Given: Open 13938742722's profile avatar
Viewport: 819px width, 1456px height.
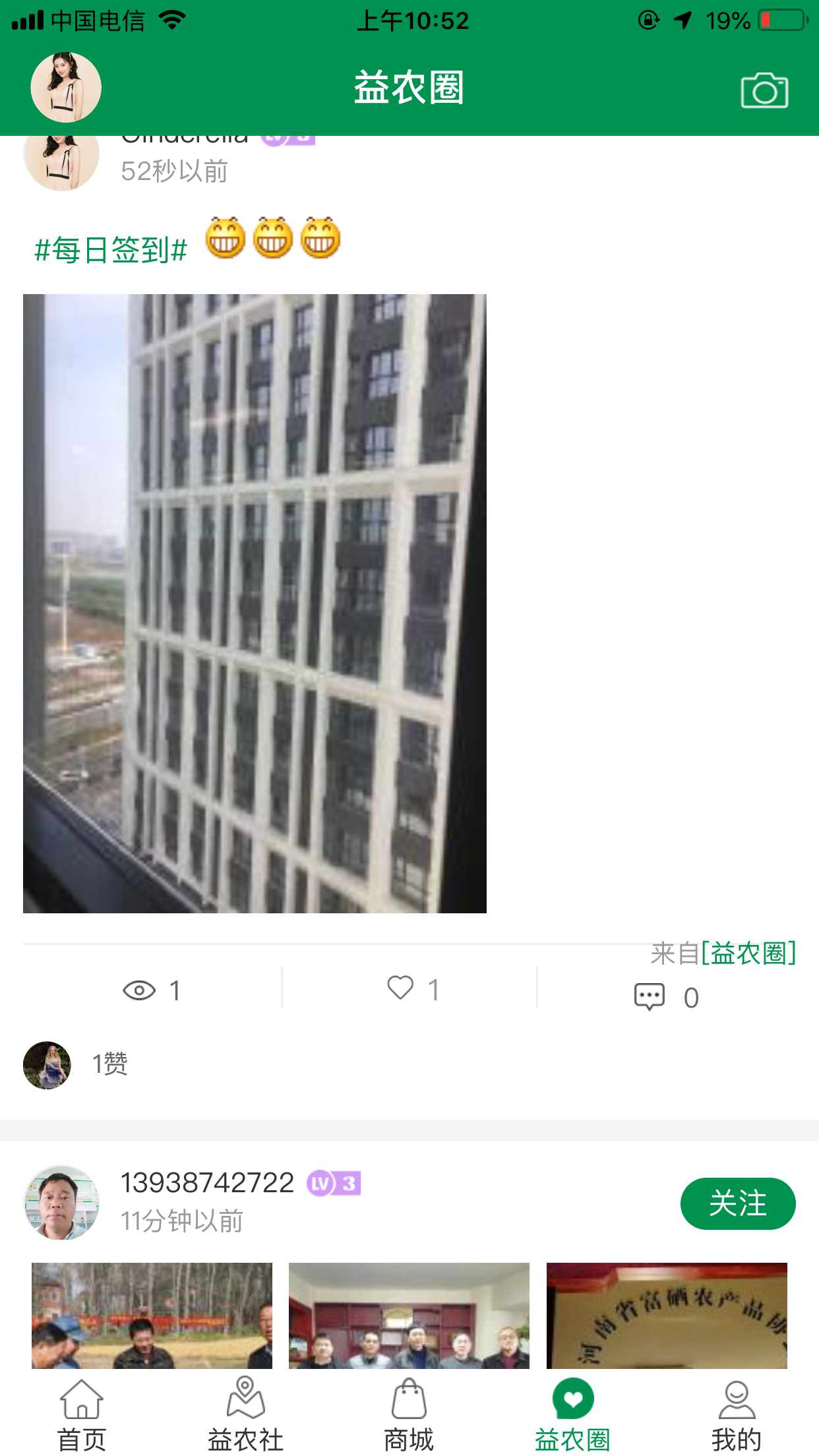Looking at the screenshot, I should click(x=61, y=1202).
